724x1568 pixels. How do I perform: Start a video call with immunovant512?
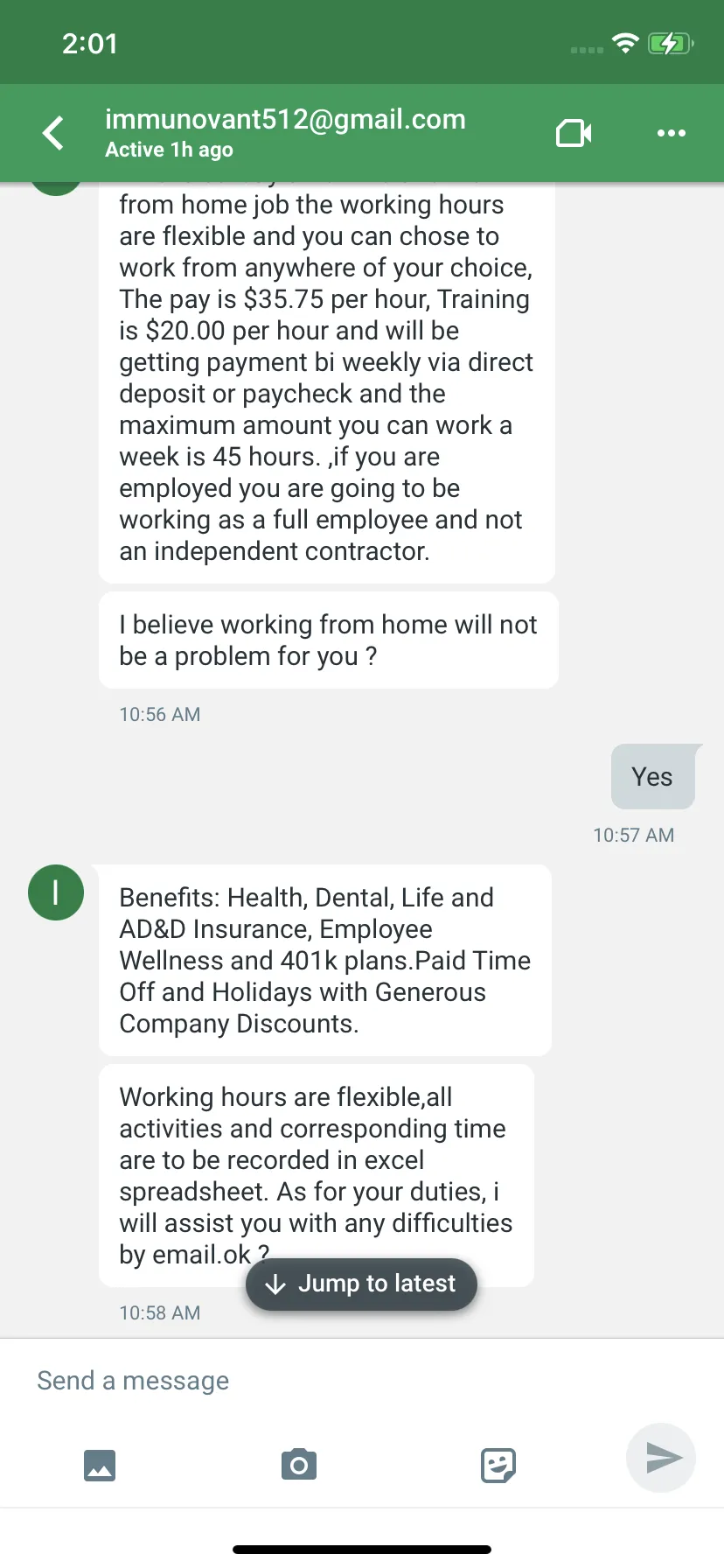[574, 133]
